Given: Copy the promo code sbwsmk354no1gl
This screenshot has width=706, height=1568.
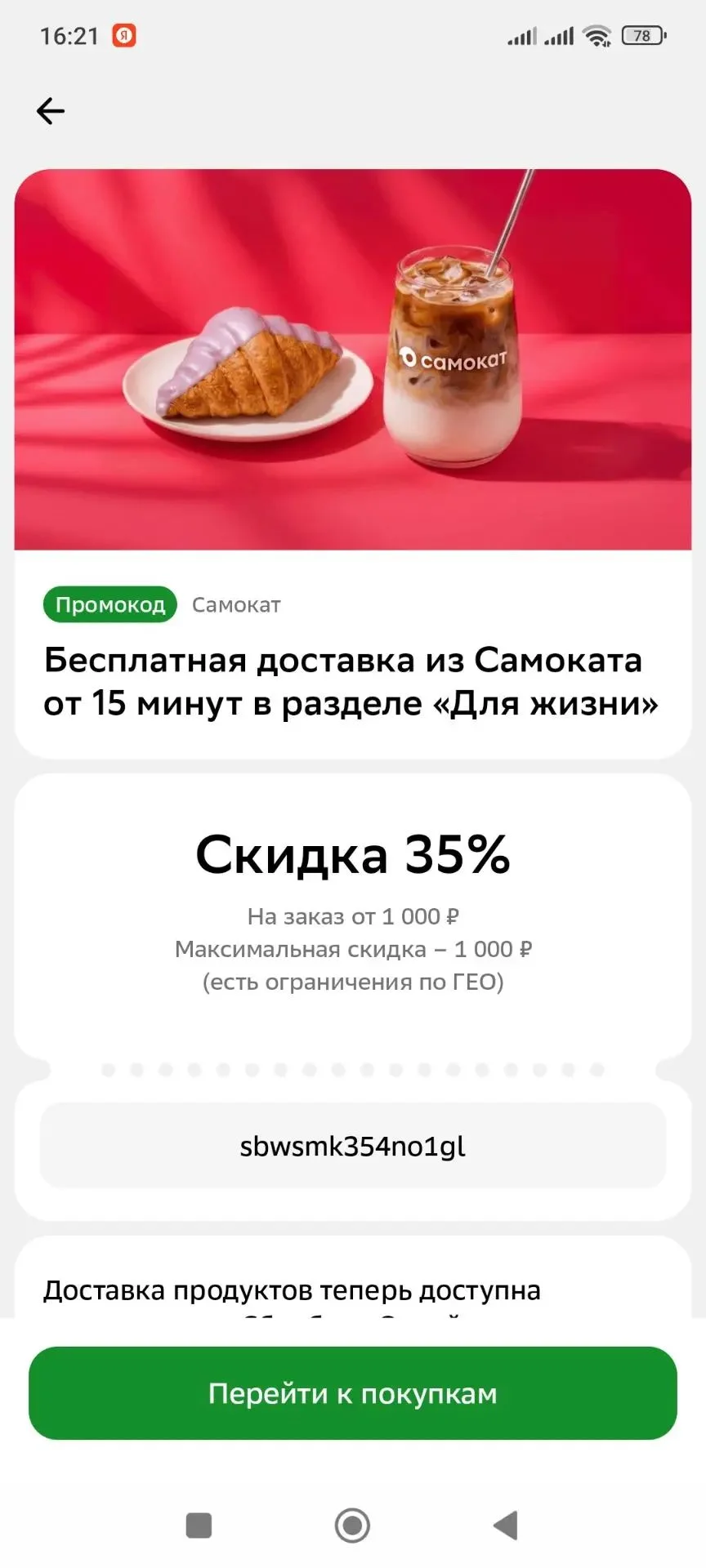Looking at the screenshot, I should (353, 1146).
